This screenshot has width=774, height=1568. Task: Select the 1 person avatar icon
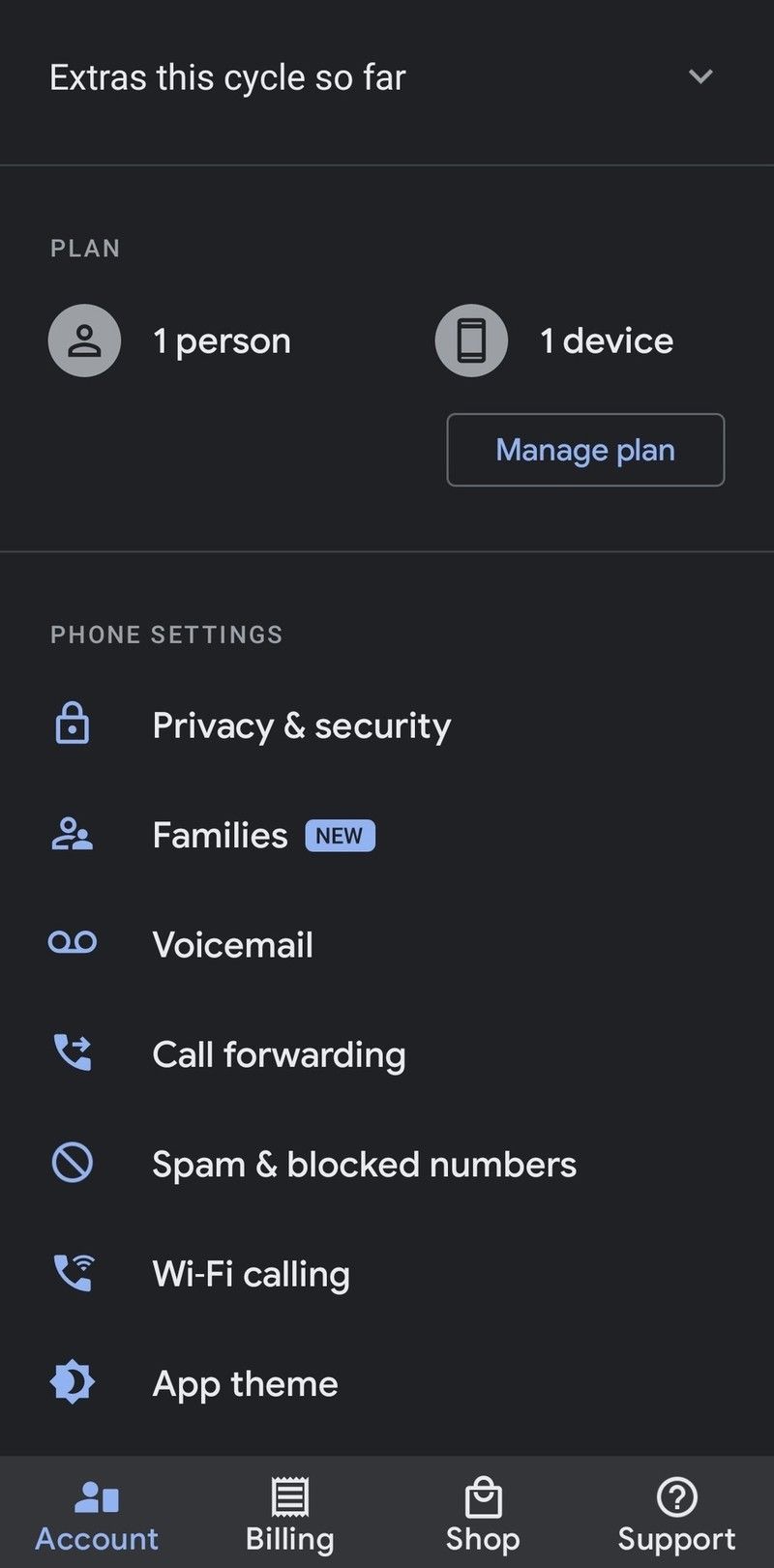coord(85,340)
